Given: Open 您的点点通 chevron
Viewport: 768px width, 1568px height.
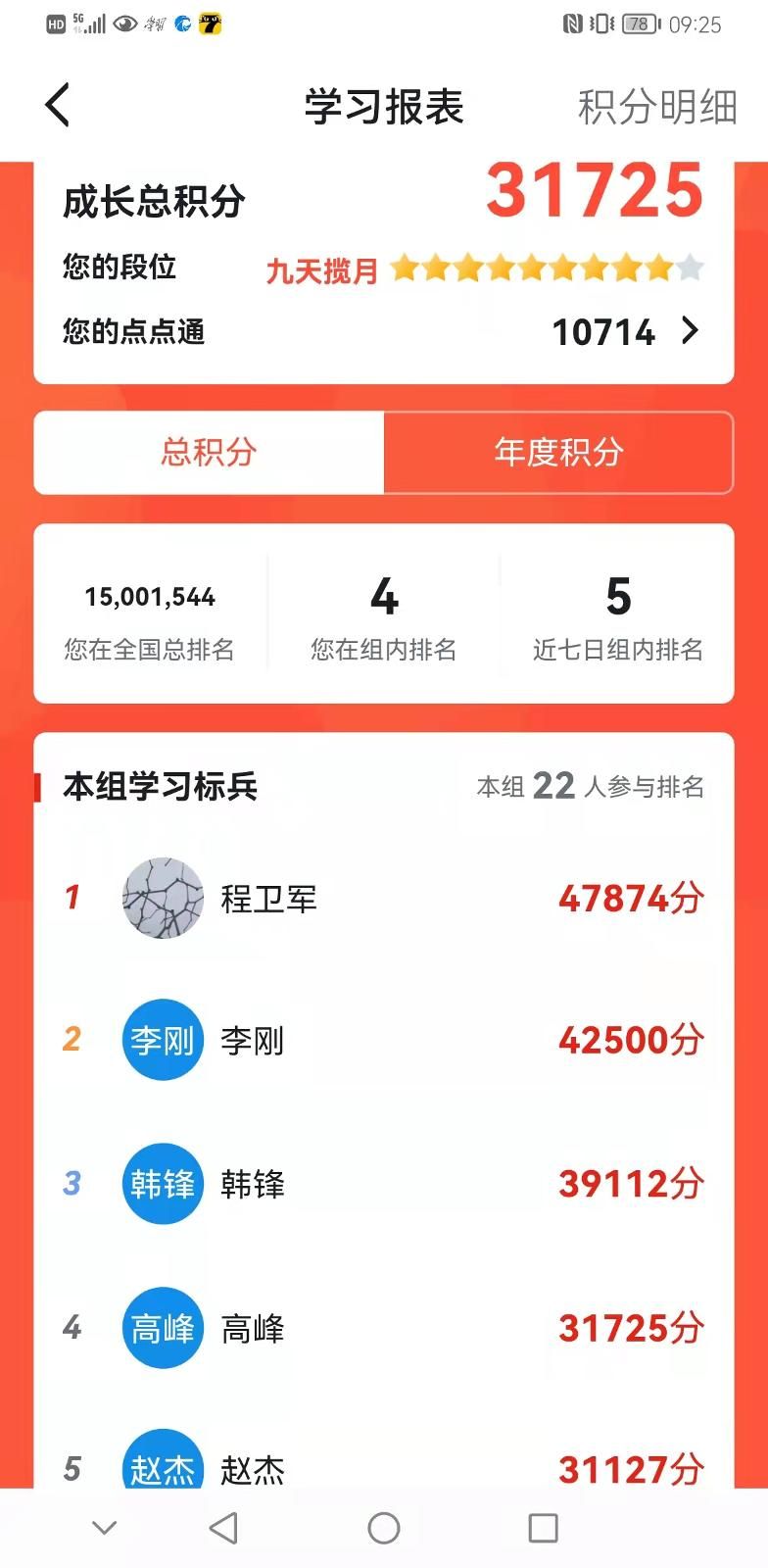Looking at the screenshot, I should 690,331.
